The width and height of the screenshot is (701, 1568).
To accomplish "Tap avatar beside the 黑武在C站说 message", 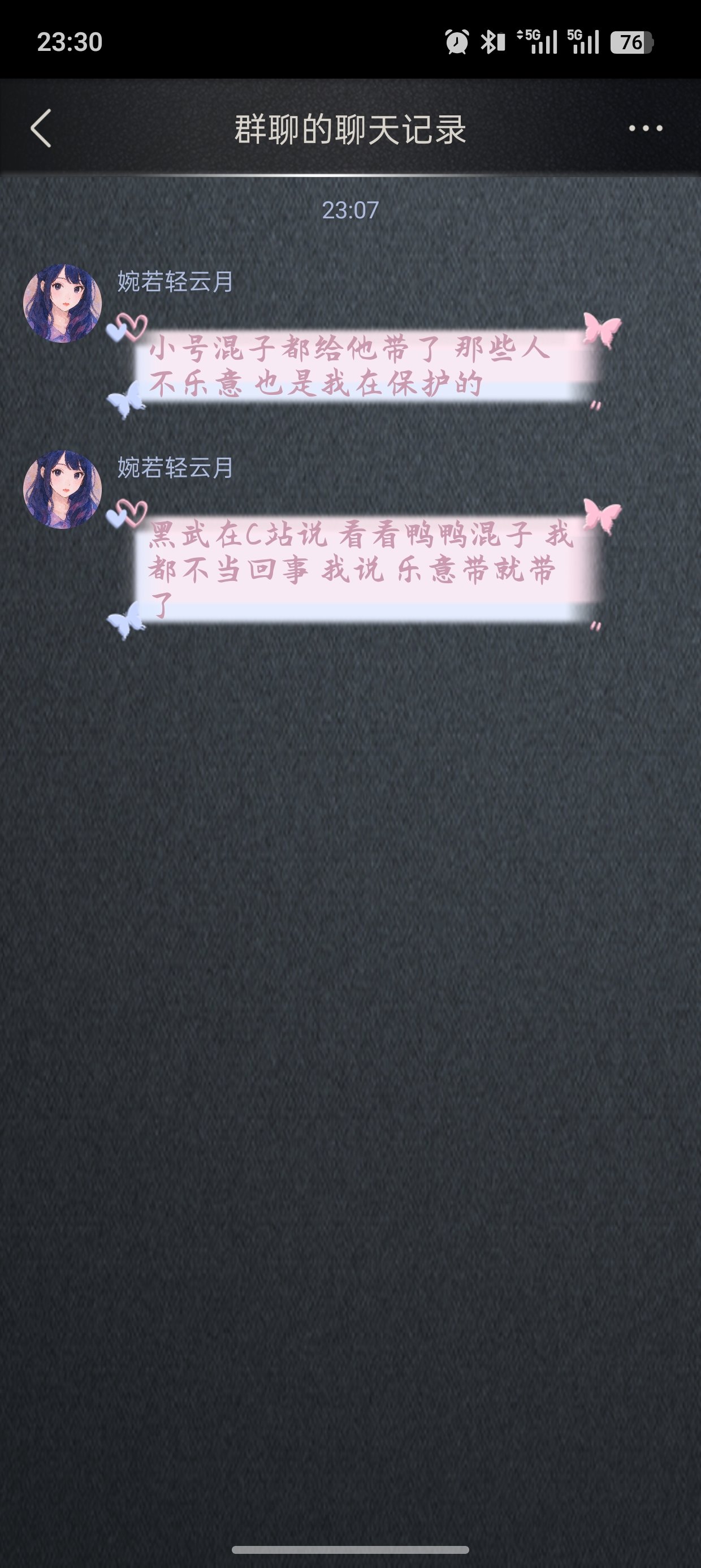I will 62,489.
